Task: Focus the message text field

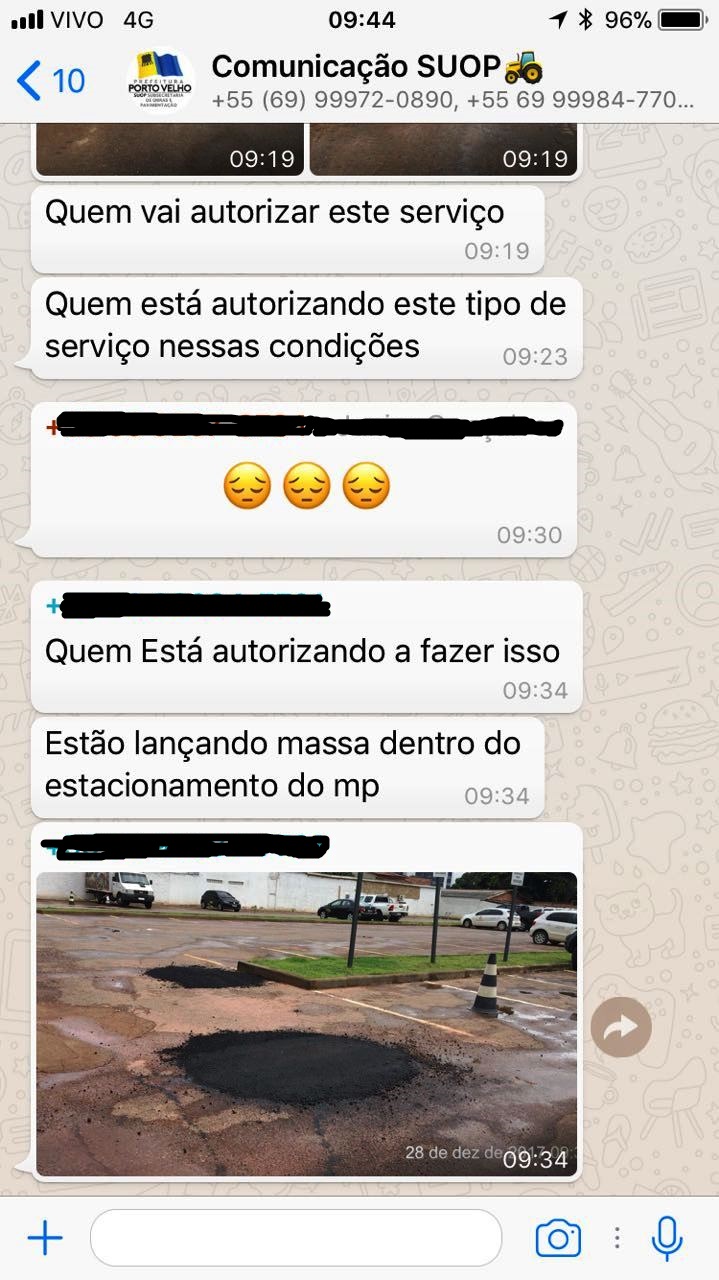Action: click(x=296, y=1239)
